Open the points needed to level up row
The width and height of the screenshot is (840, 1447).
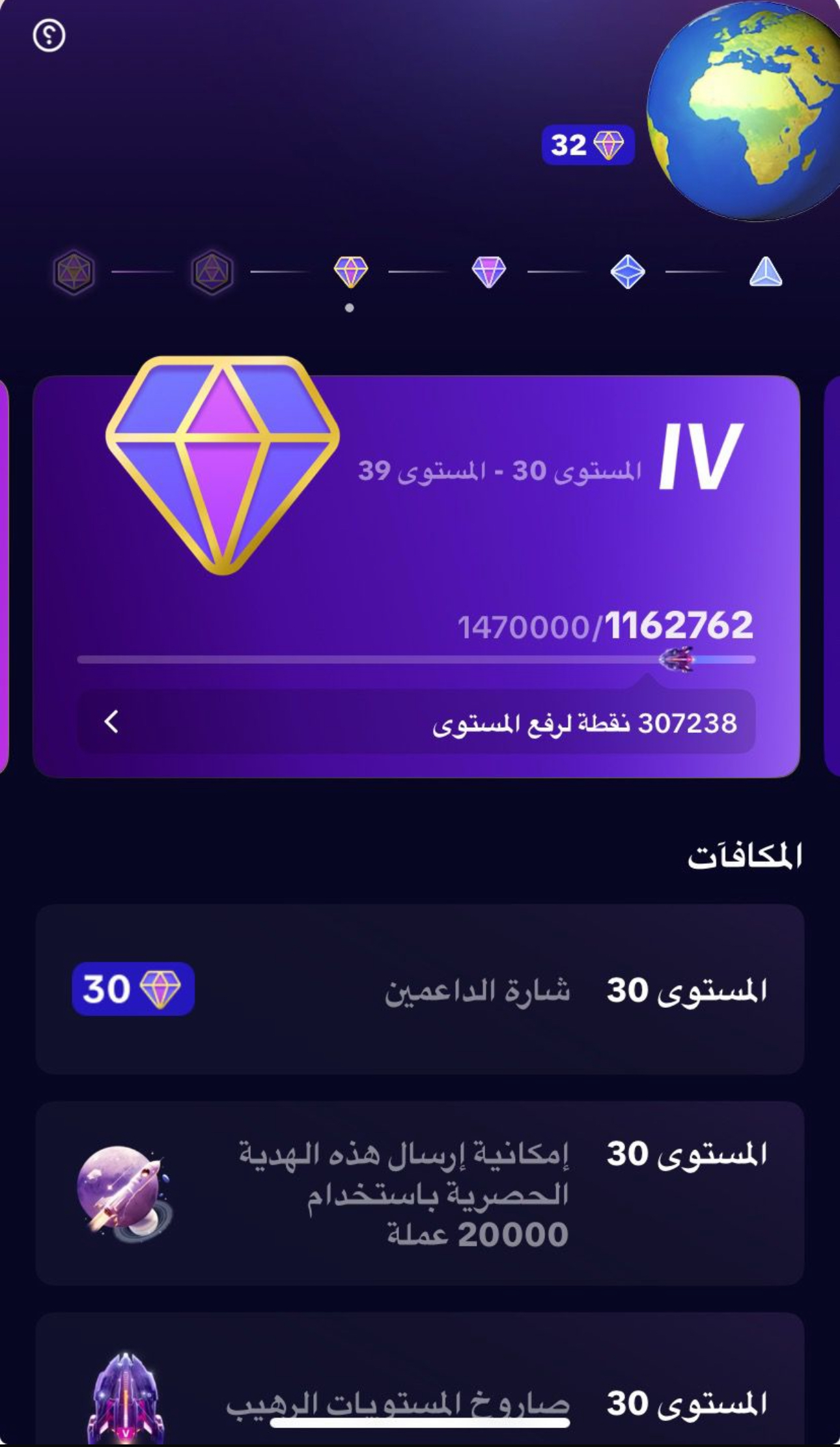416,723
